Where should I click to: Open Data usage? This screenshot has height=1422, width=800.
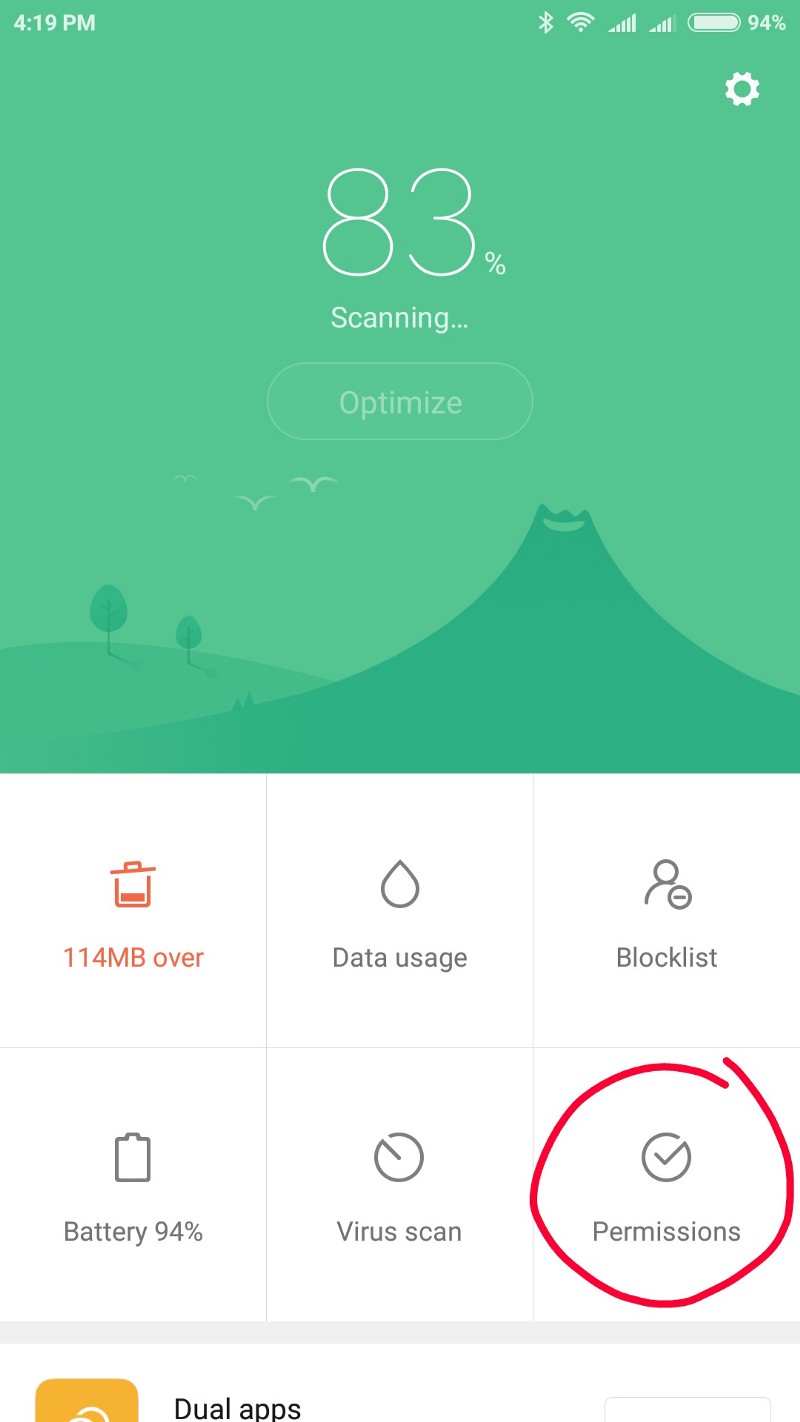click(x=400, y=910)
